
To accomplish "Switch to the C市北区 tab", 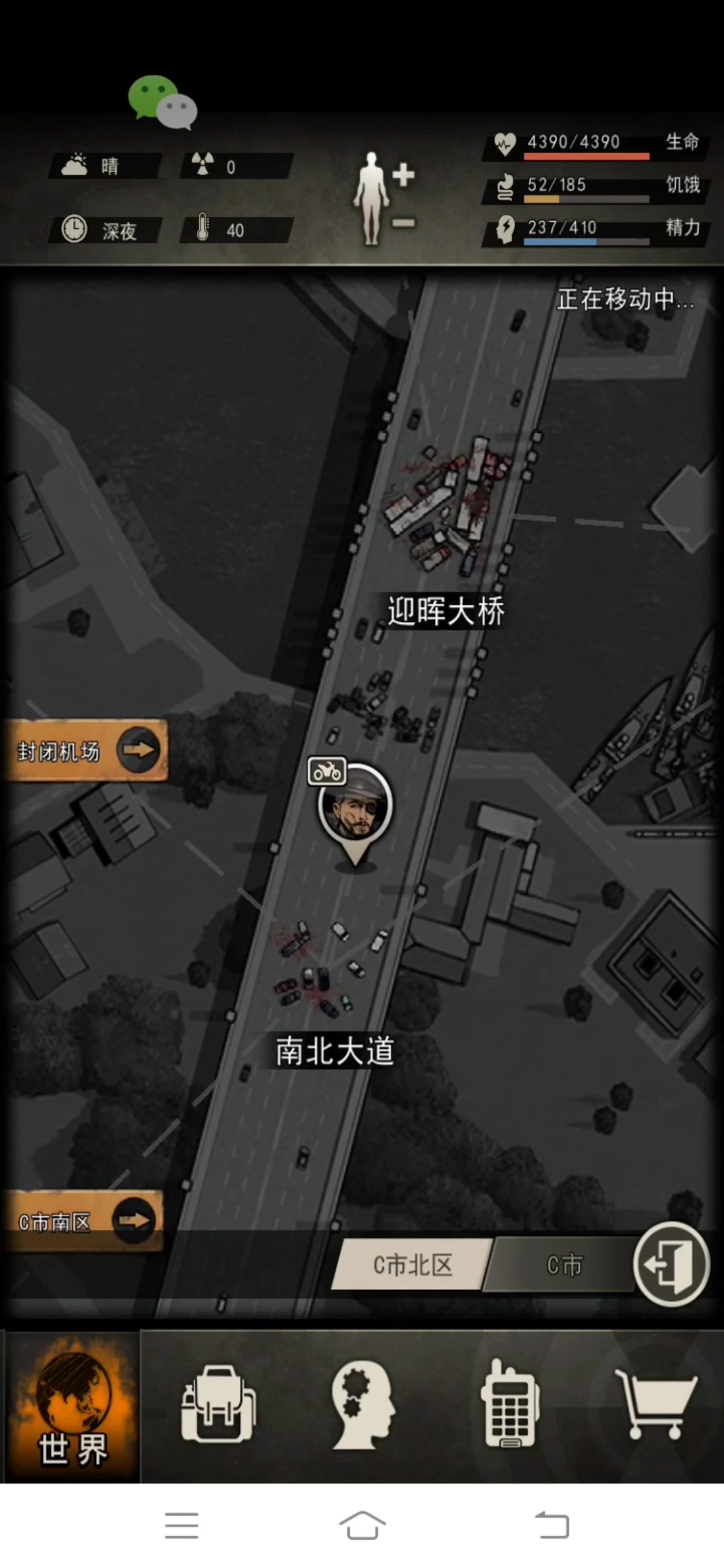I will (412, 1264).
